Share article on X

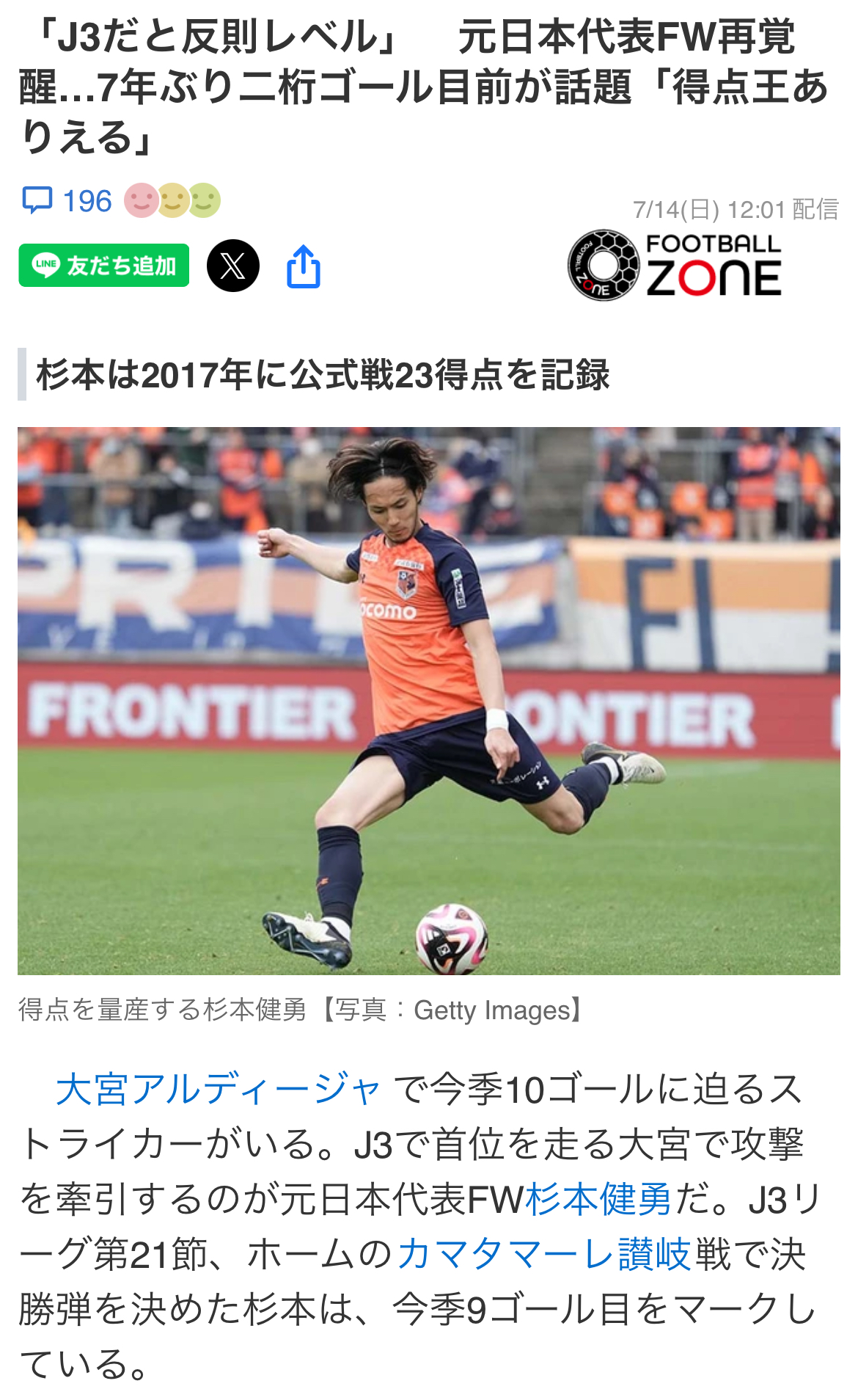point(233,266)
